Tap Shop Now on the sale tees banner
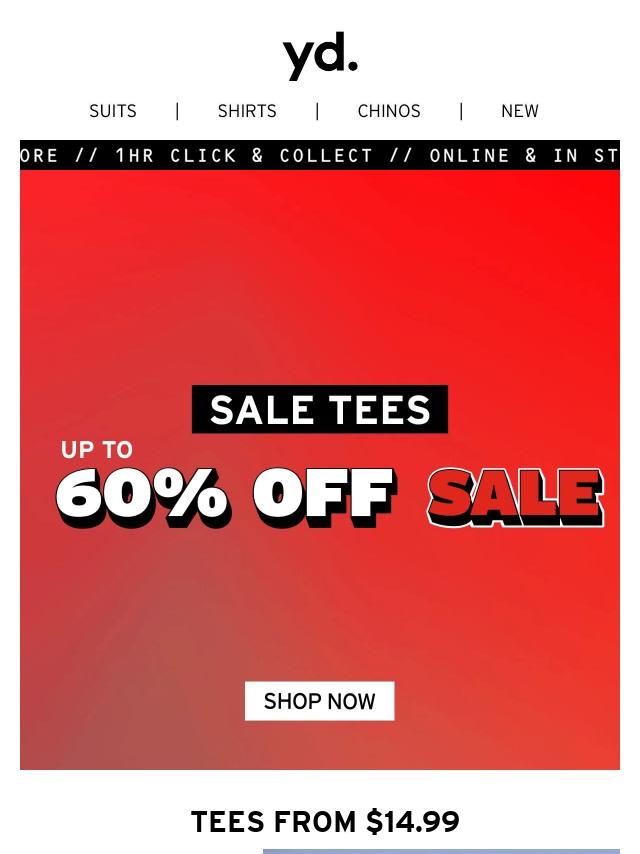 pyautogui.click(x=319, y=701)
